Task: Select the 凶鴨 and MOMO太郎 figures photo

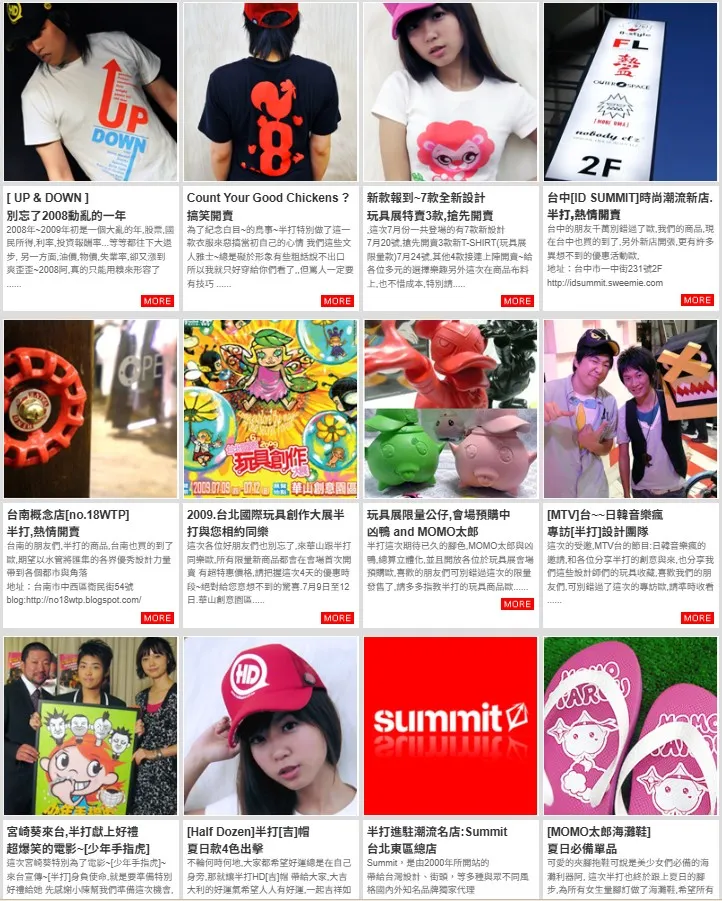Action: (x=451, y=409)
